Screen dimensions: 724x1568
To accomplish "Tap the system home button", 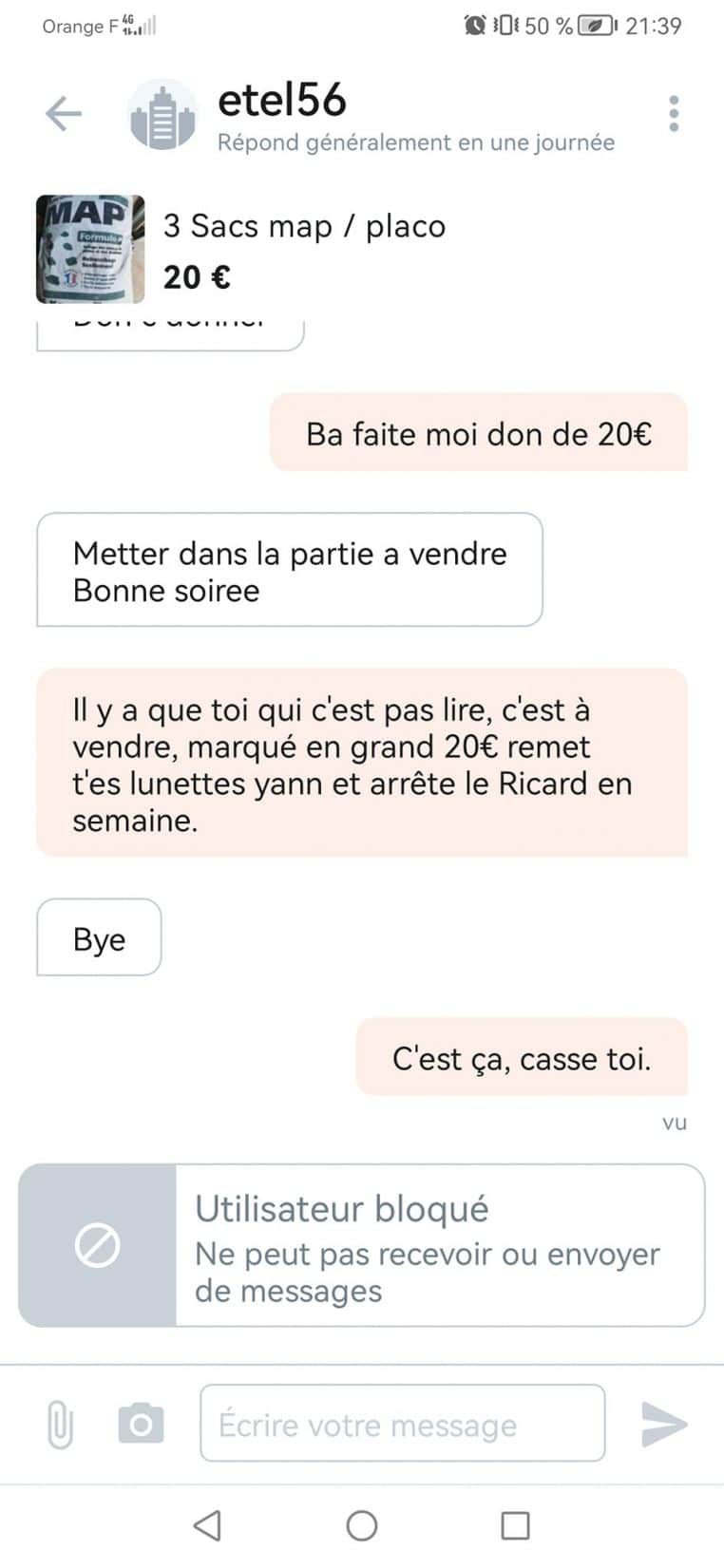I will [x=361, y=1525].
